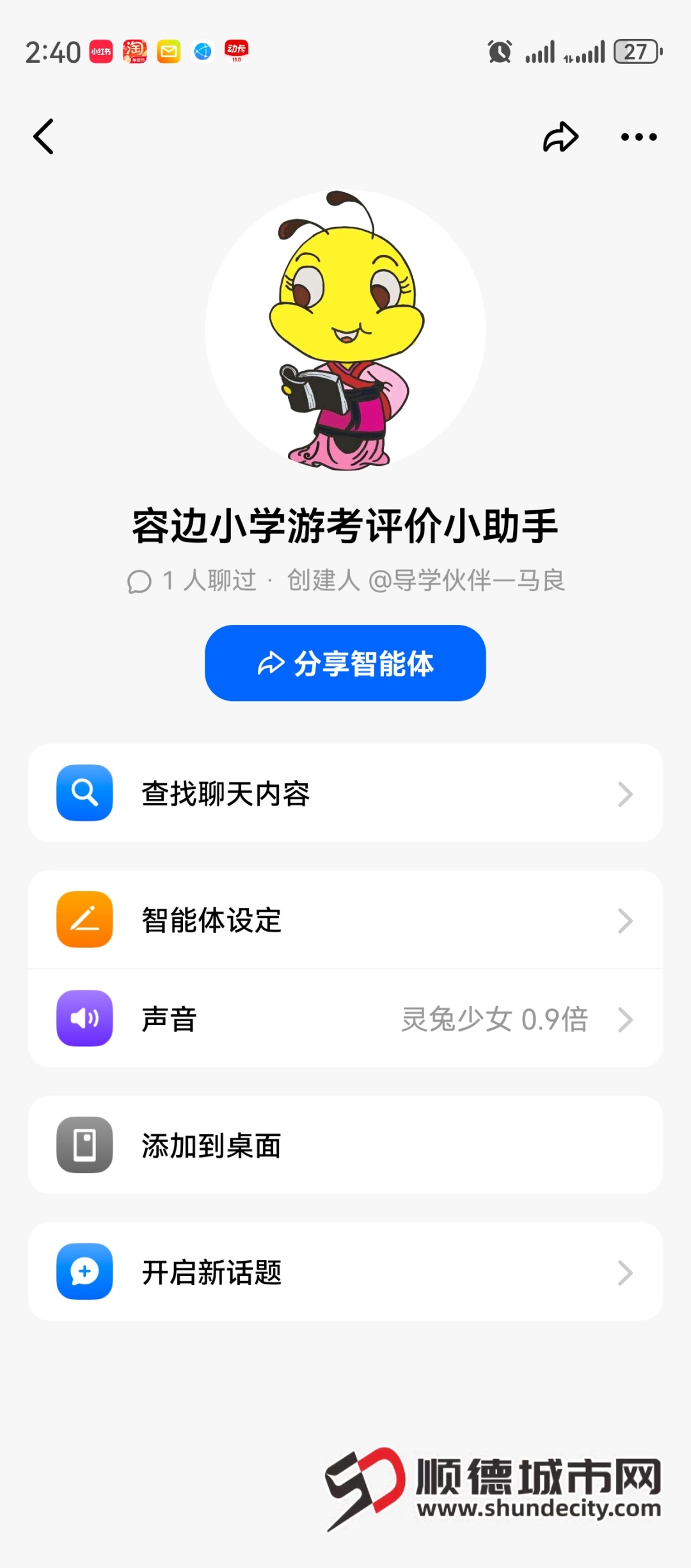The image size is (691, 1568).
Task: Open the 智能体设定 settings row
Action: pos(345,919)
